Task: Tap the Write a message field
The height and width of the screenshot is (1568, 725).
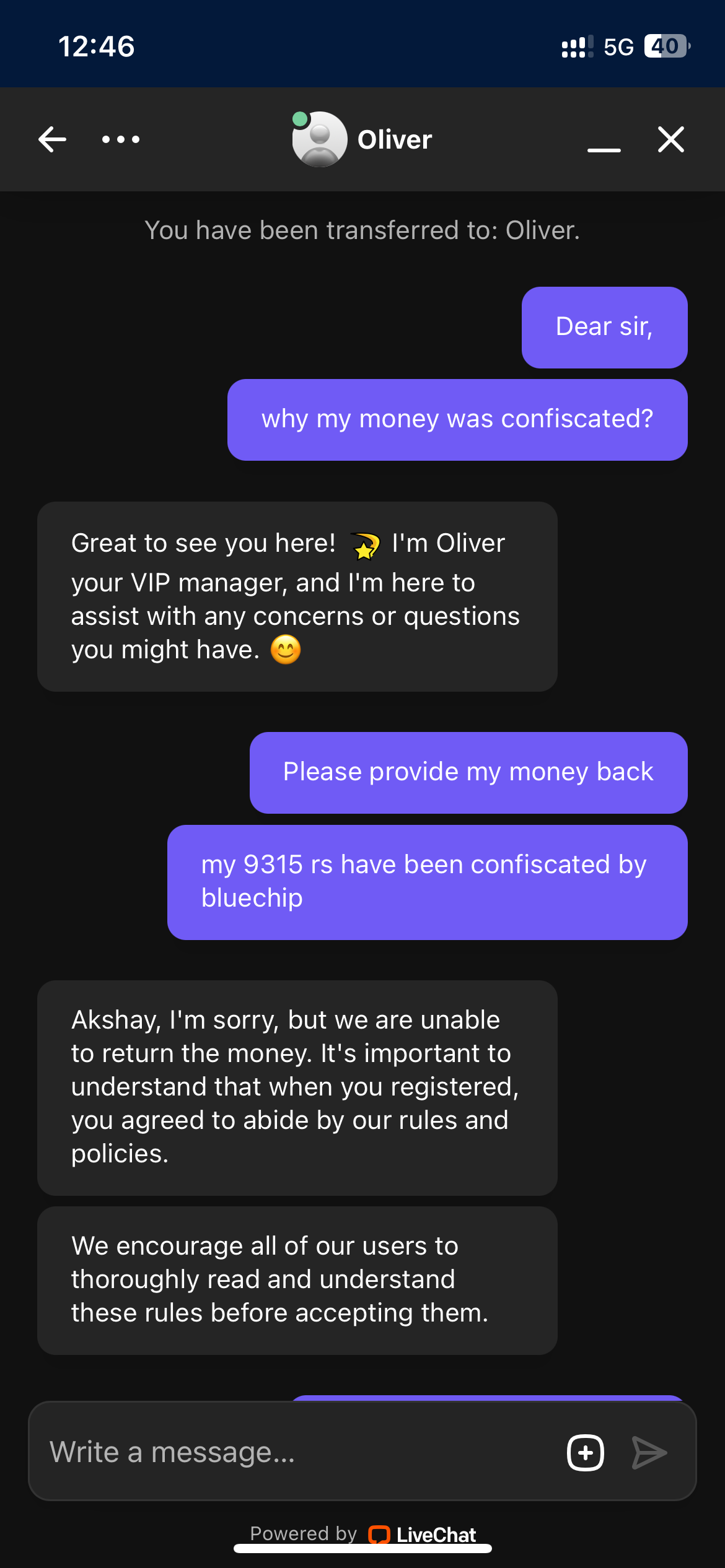Action: point(297,1452)
